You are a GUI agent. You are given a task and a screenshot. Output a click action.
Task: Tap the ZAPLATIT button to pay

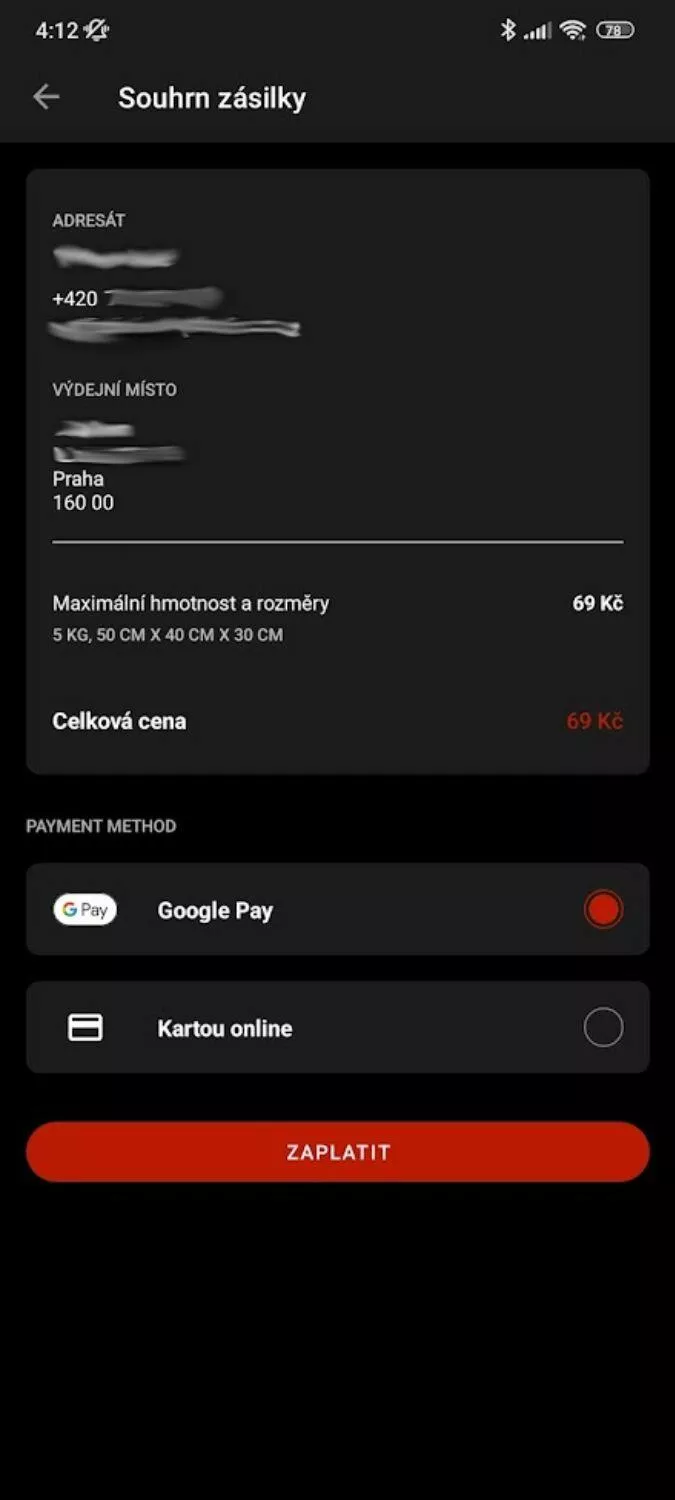(338, 1152)
